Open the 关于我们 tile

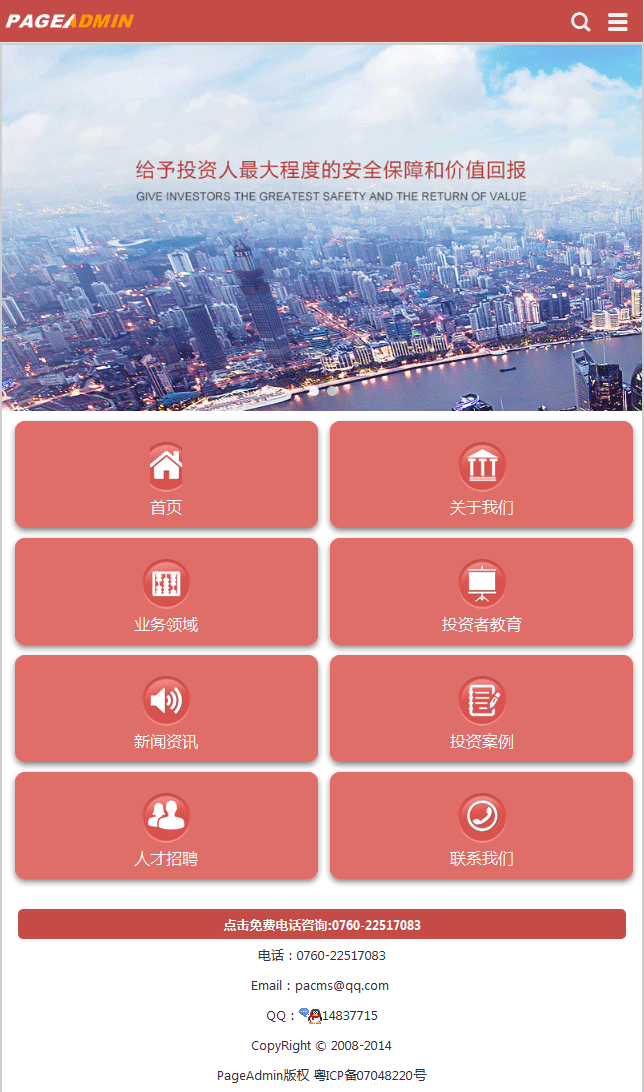pos(481,475)
